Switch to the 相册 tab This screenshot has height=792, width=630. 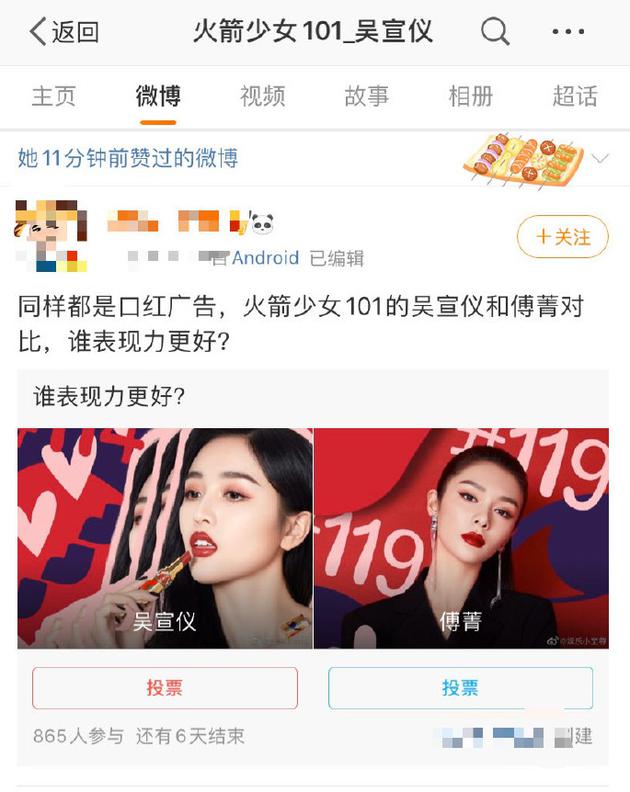470,96
